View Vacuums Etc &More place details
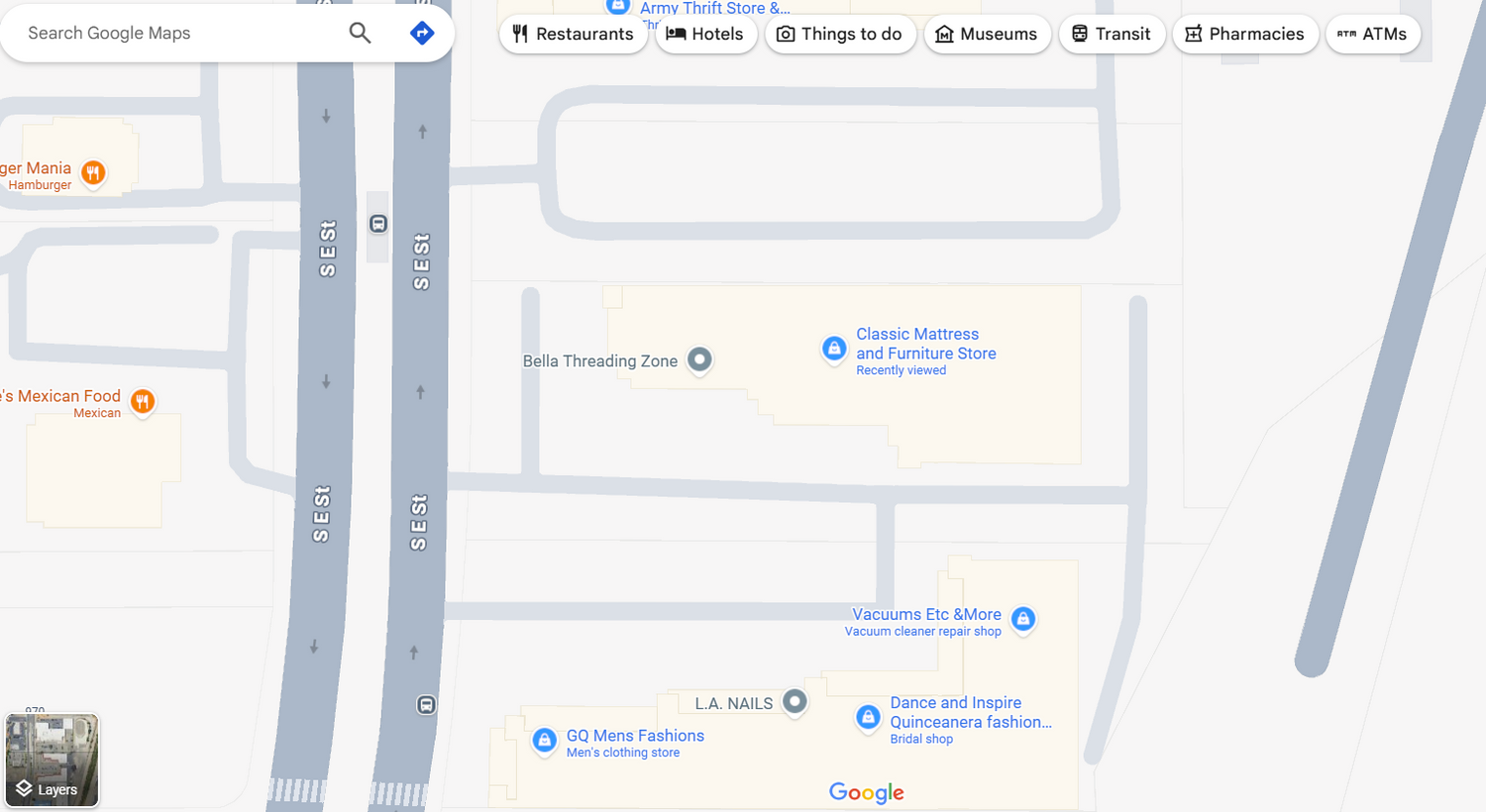Image resolution: width=1486 pixels, height=812 pixels. coord(1022,619)
